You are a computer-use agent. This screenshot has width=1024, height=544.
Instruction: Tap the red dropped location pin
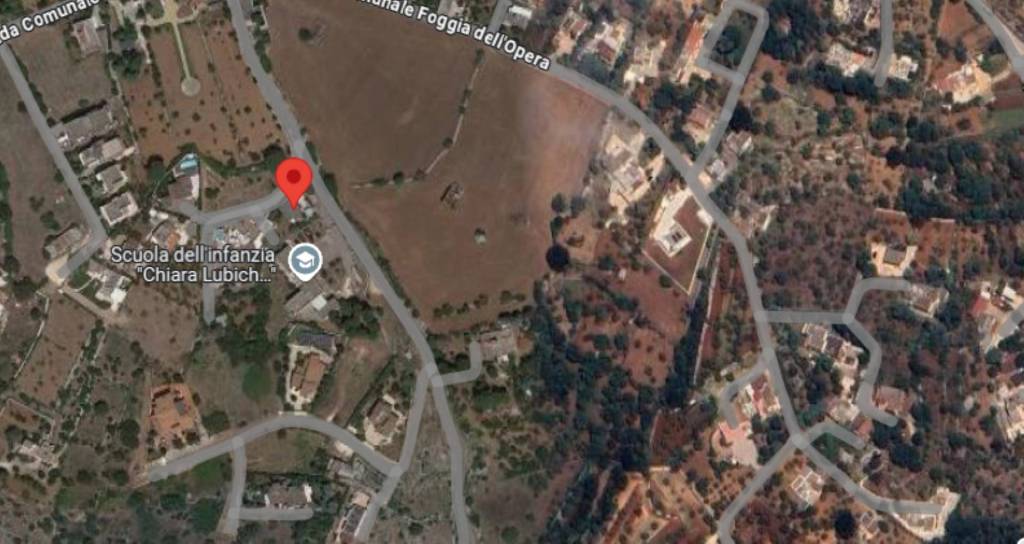(x=293, y=180)
